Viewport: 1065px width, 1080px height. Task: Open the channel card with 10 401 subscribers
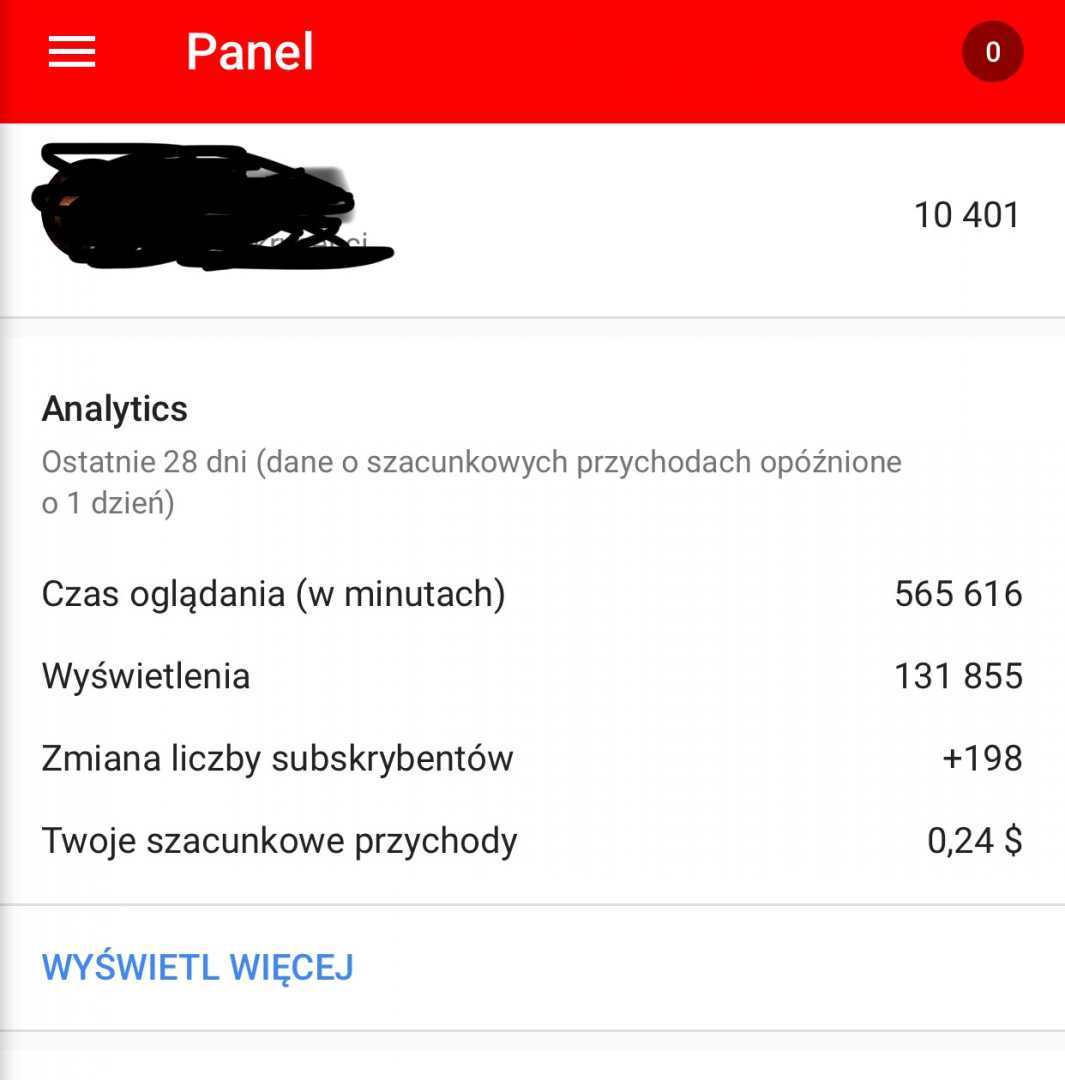pos(532,216)
